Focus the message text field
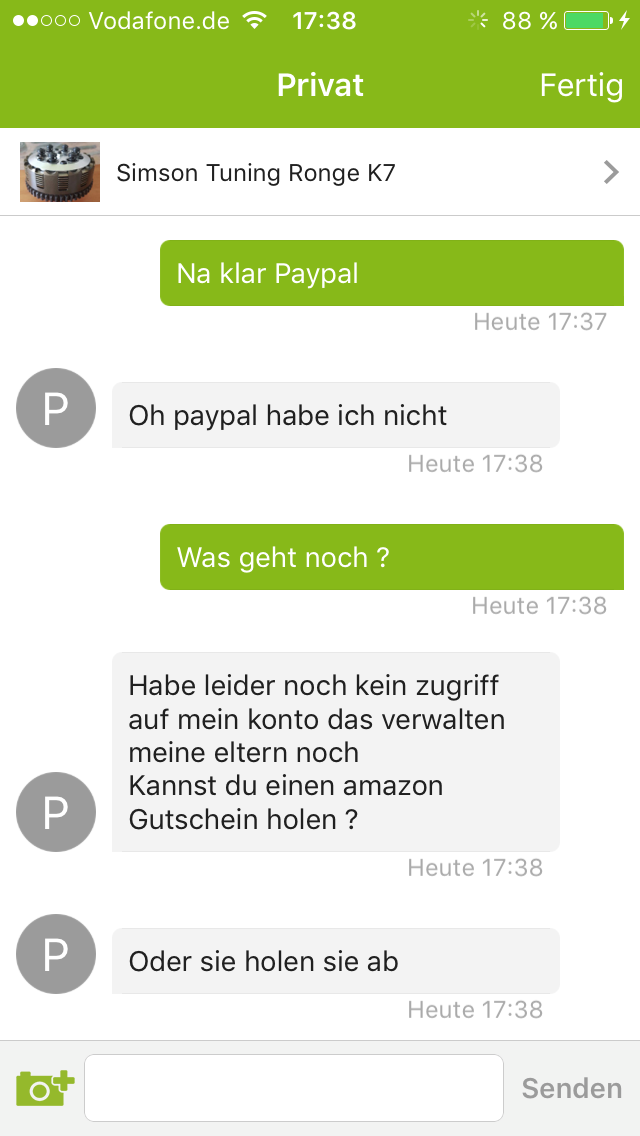Viewport: 640px width, 1136px height. tap(293, 1088)
